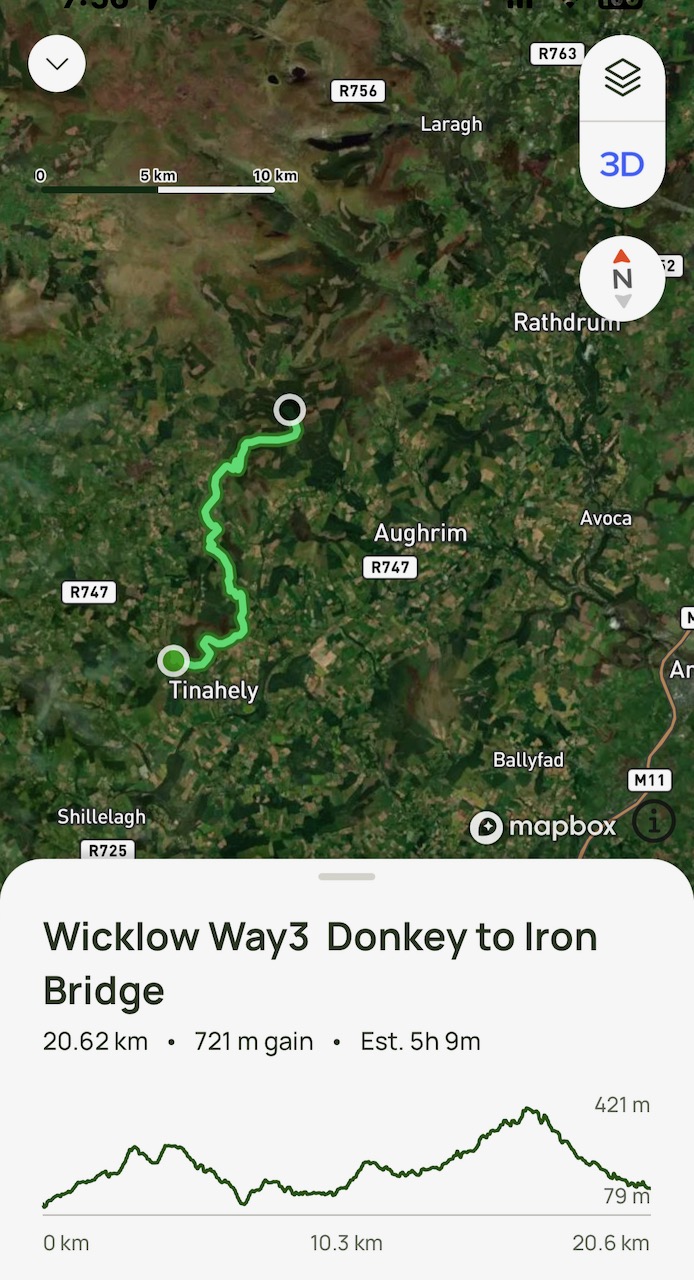Expand the route details sheet handle
The width and height of the screenshot is (694, 1280).
click(347, 877)
